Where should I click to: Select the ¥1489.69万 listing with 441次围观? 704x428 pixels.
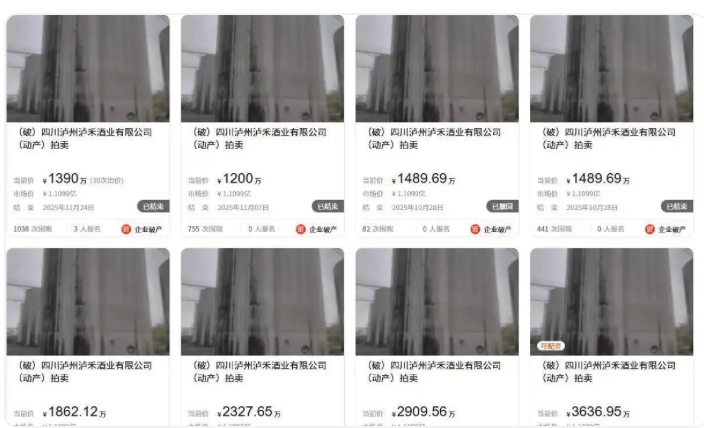(x=611, y=137)
